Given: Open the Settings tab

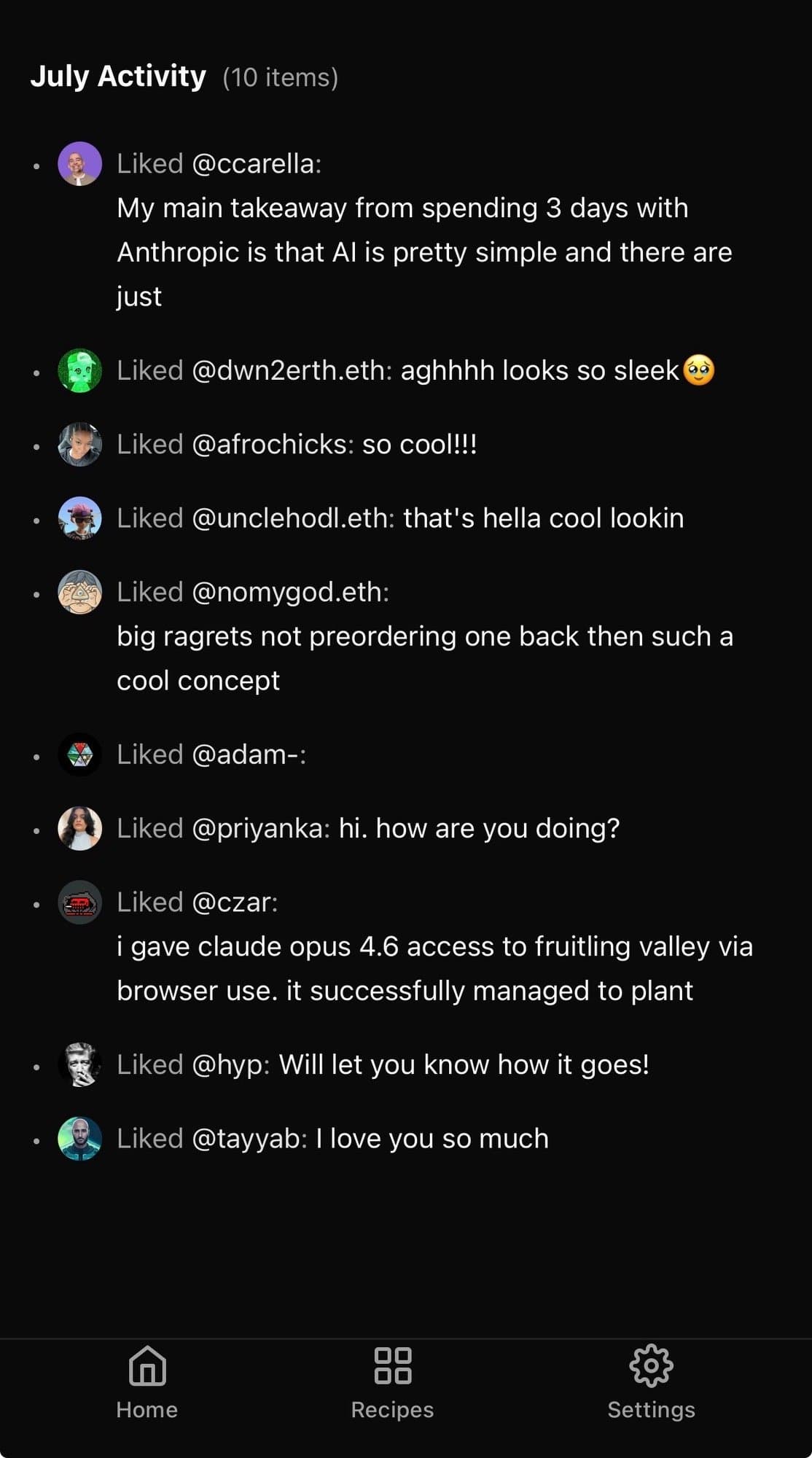Looking at the screenshot, I should (x=651, y=1381).
